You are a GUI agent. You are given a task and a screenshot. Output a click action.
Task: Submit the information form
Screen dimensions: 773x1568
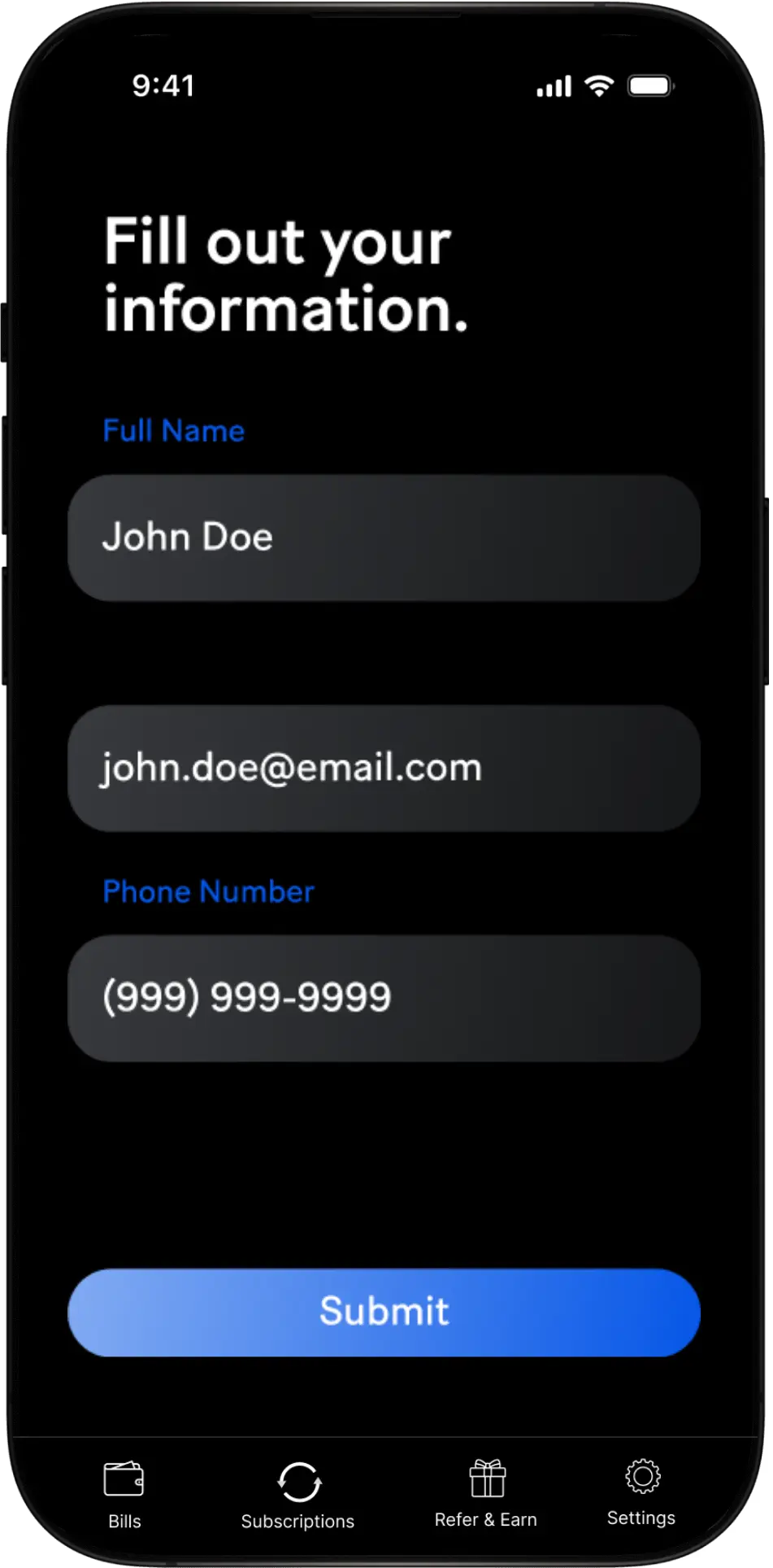(x=384, y=1312)
